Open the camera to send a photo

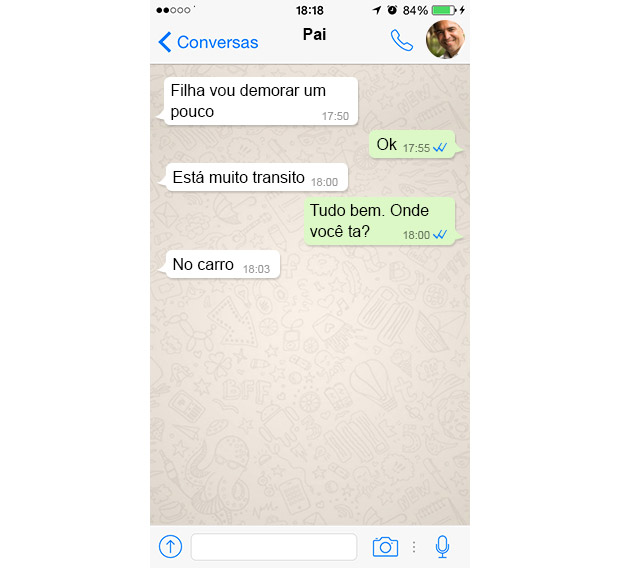[x=385, y=546]
